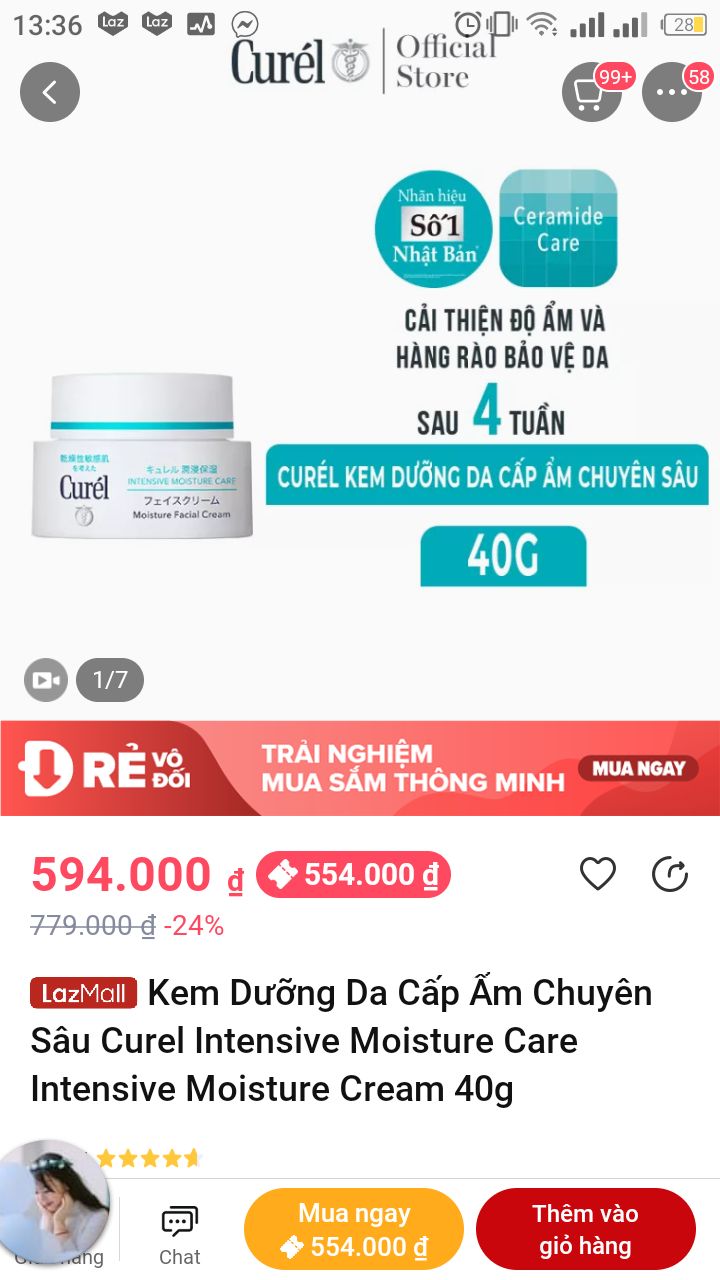Add product to wishlist with heart icon
Image resolution: width=720 pixels, height=1280 pixels.
point(598,875)
